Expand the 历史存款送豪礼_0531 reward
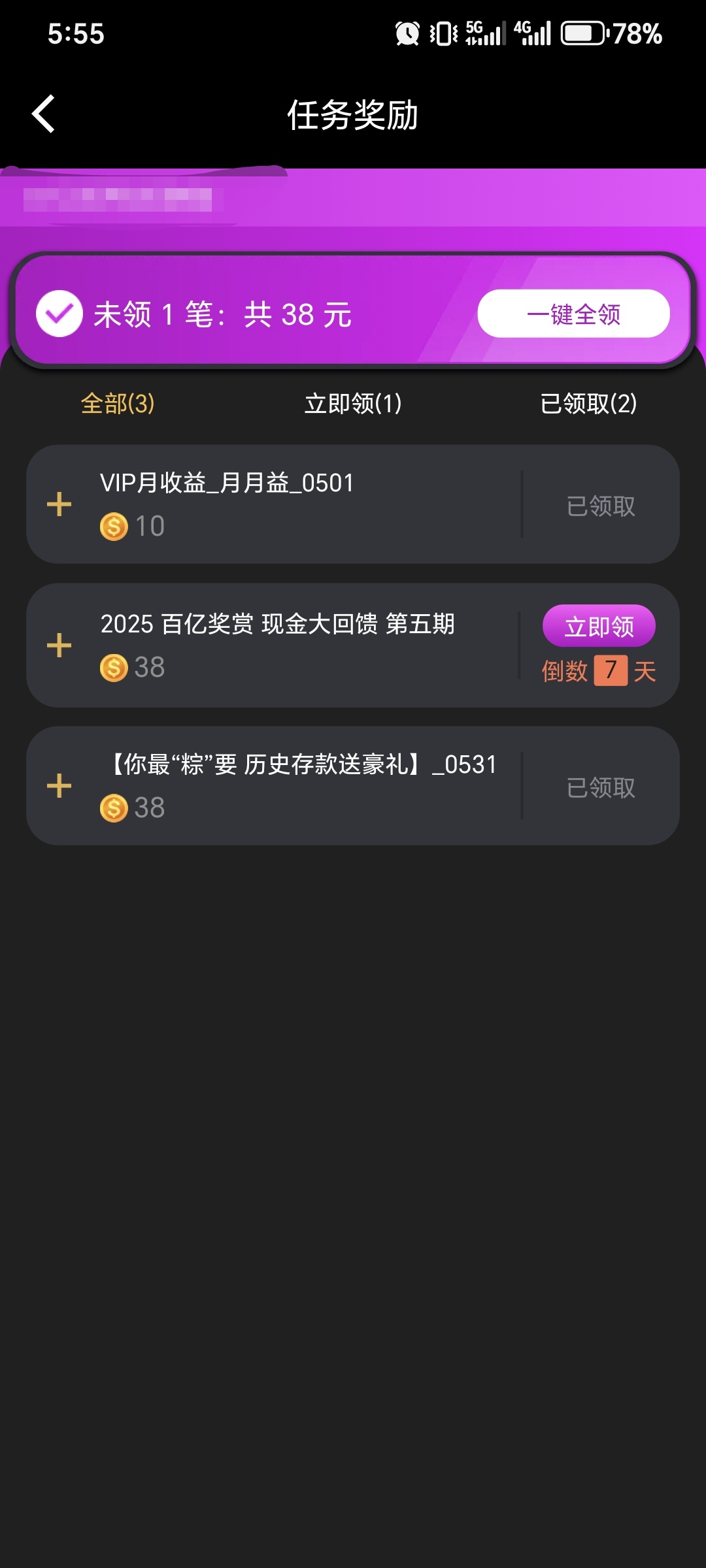 tap(59, 785)
